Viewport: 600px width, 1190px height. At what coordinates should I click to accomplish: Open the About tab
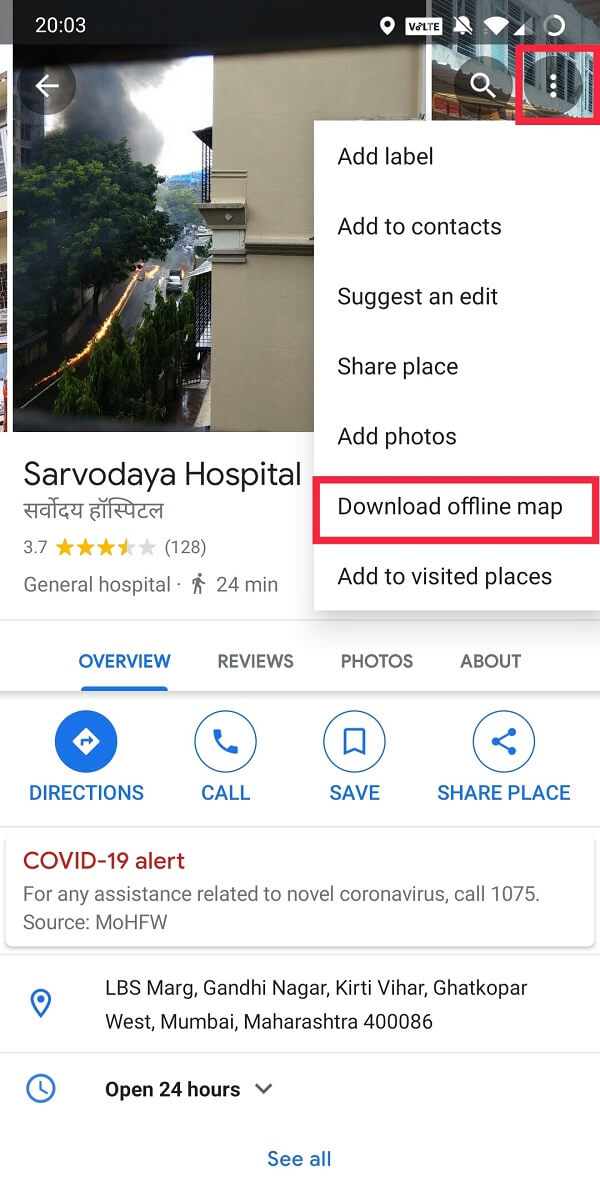point(490,661)
